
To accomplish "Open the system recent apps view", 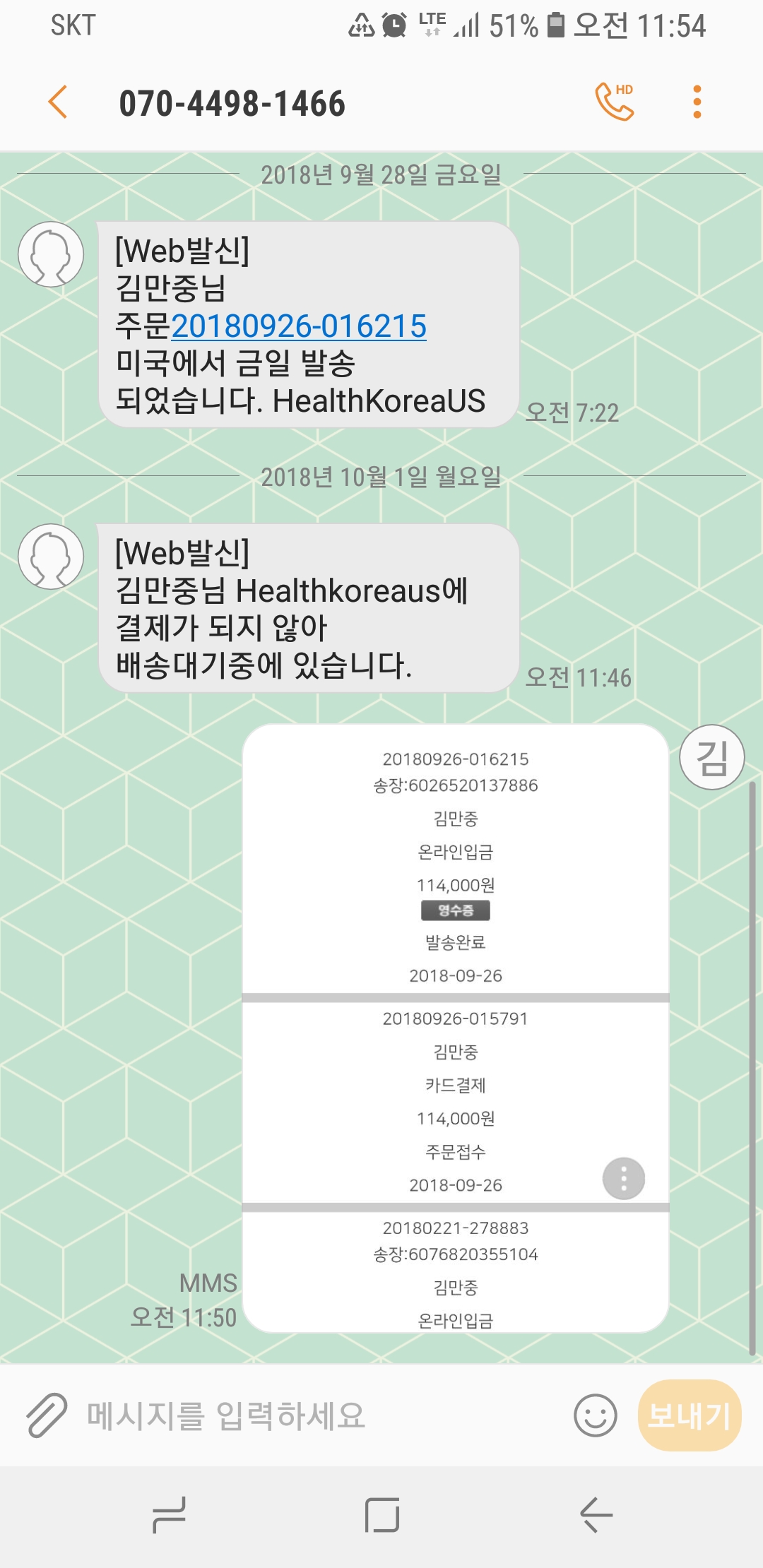I will (x=170, y=1515).
